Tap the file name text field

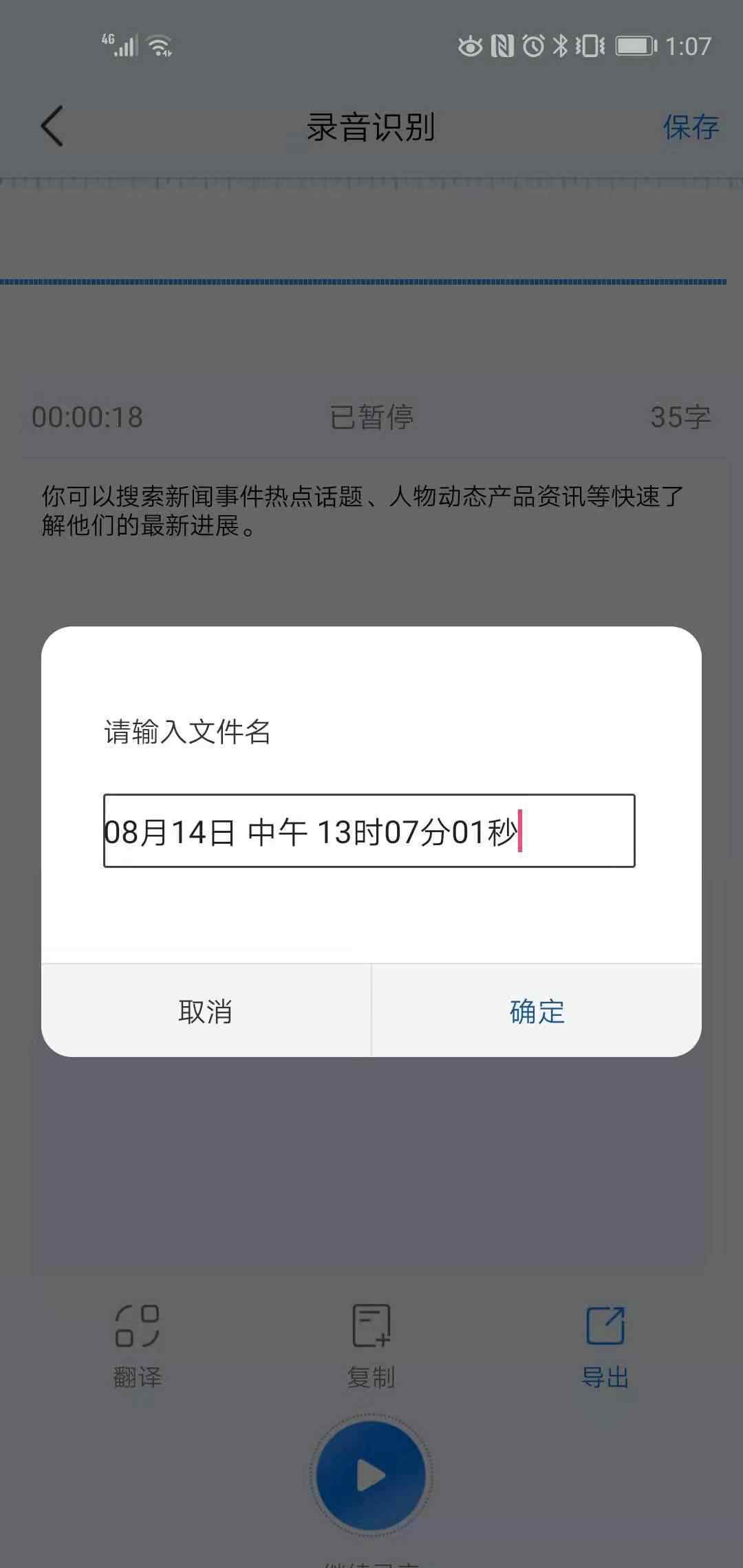click(x=369, y=831)
